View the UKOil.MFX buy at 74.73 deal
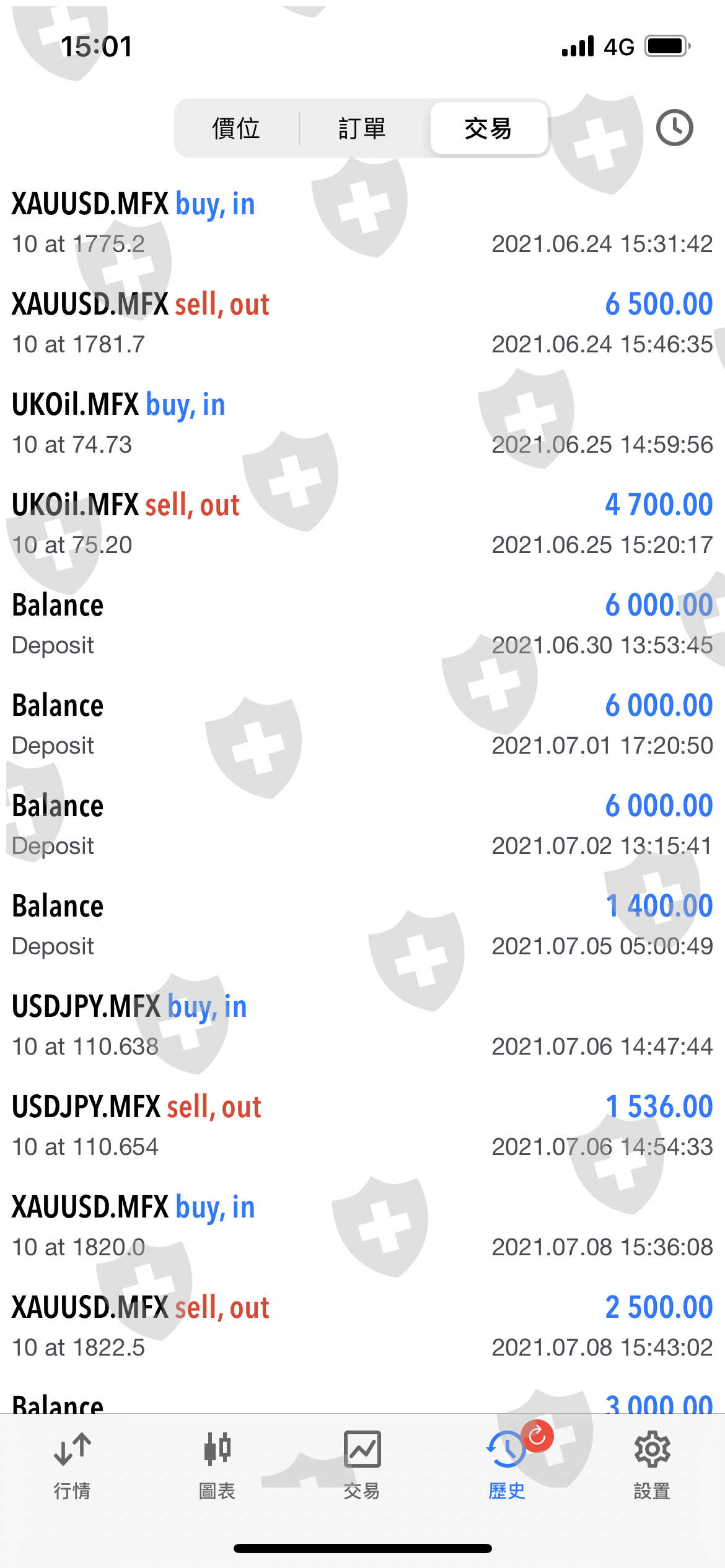The height and width of the screenshot is (1568, 725). click(x=362, y=424)
